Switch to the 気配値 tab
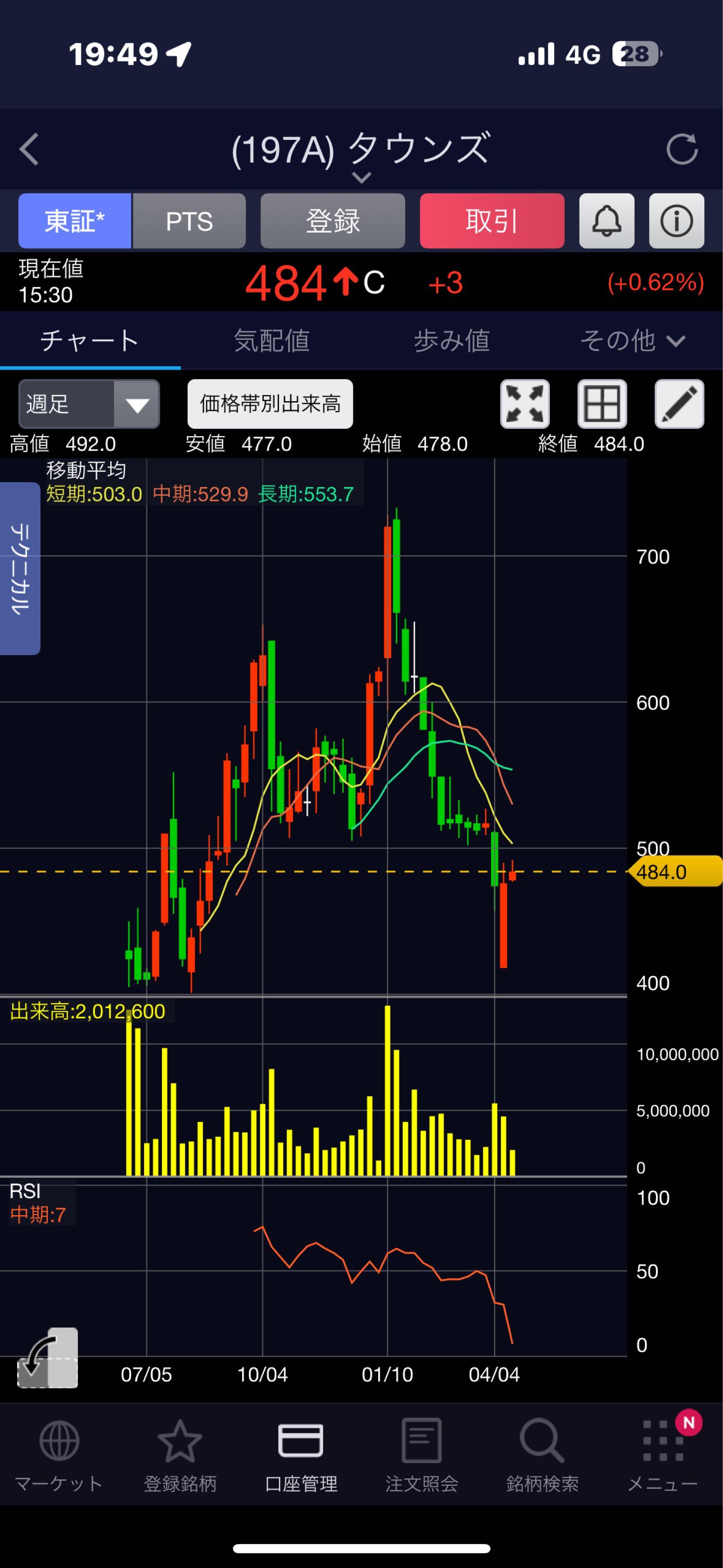Screen dimensions: 723x1568 point(271,340)
